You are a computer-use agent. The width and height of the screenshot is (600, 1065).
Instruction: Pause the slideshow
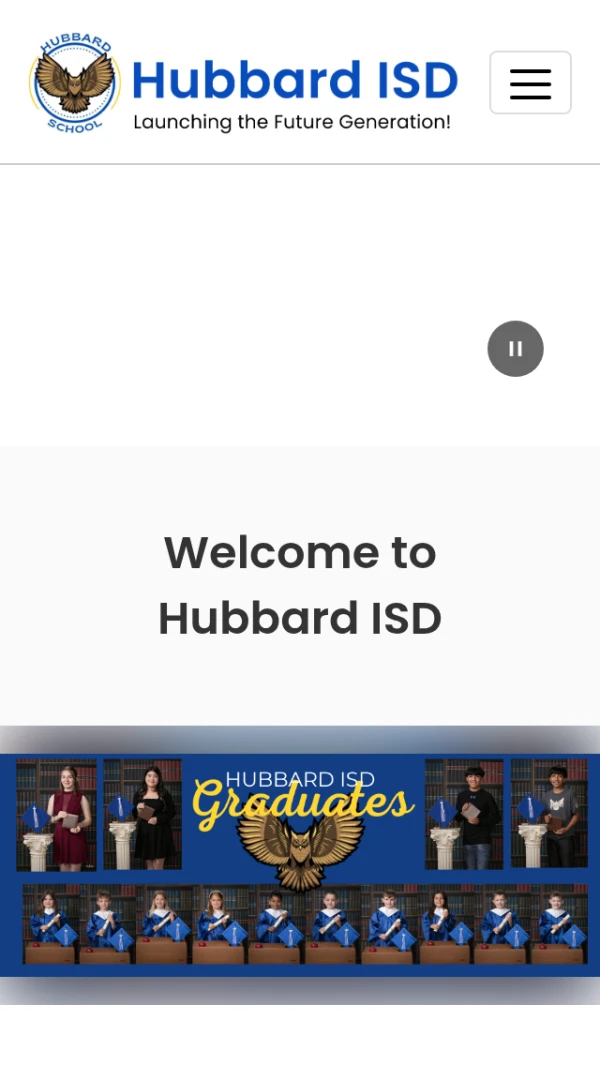[x=515, y=348]
